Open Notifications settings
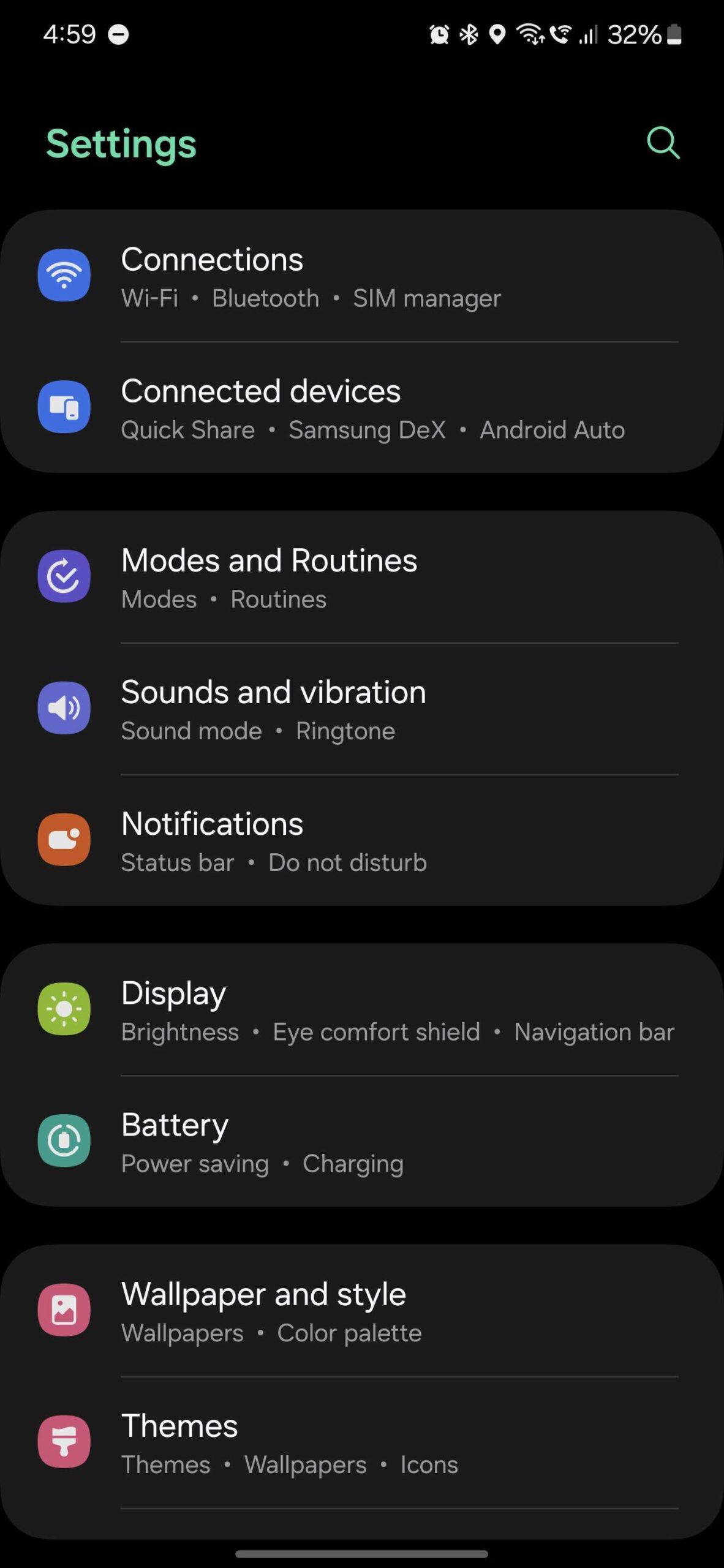Viewport: 724px width, 1568px height. [x=361, y=841]
